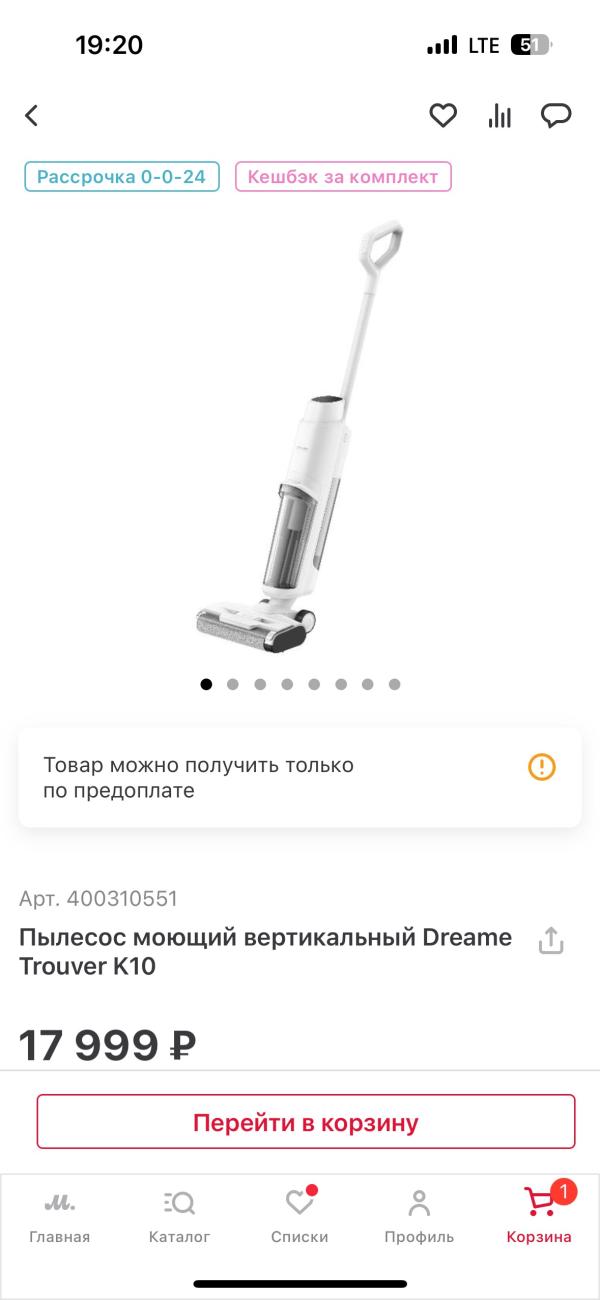
Task: Share the Dreame Trouver K10 product
Action: click(x=551, y=941)
